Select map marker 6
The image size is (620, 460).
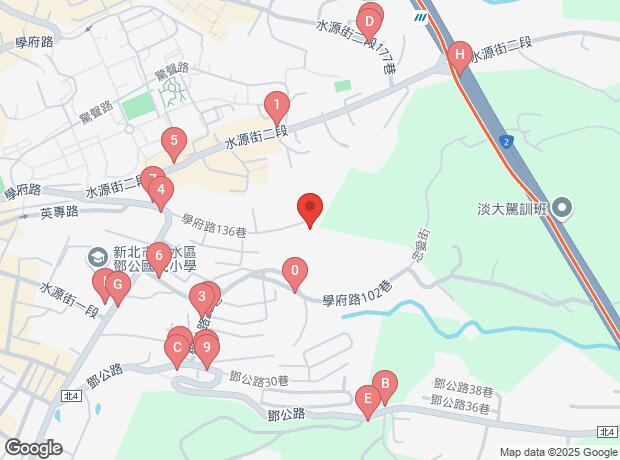(158, 255)
